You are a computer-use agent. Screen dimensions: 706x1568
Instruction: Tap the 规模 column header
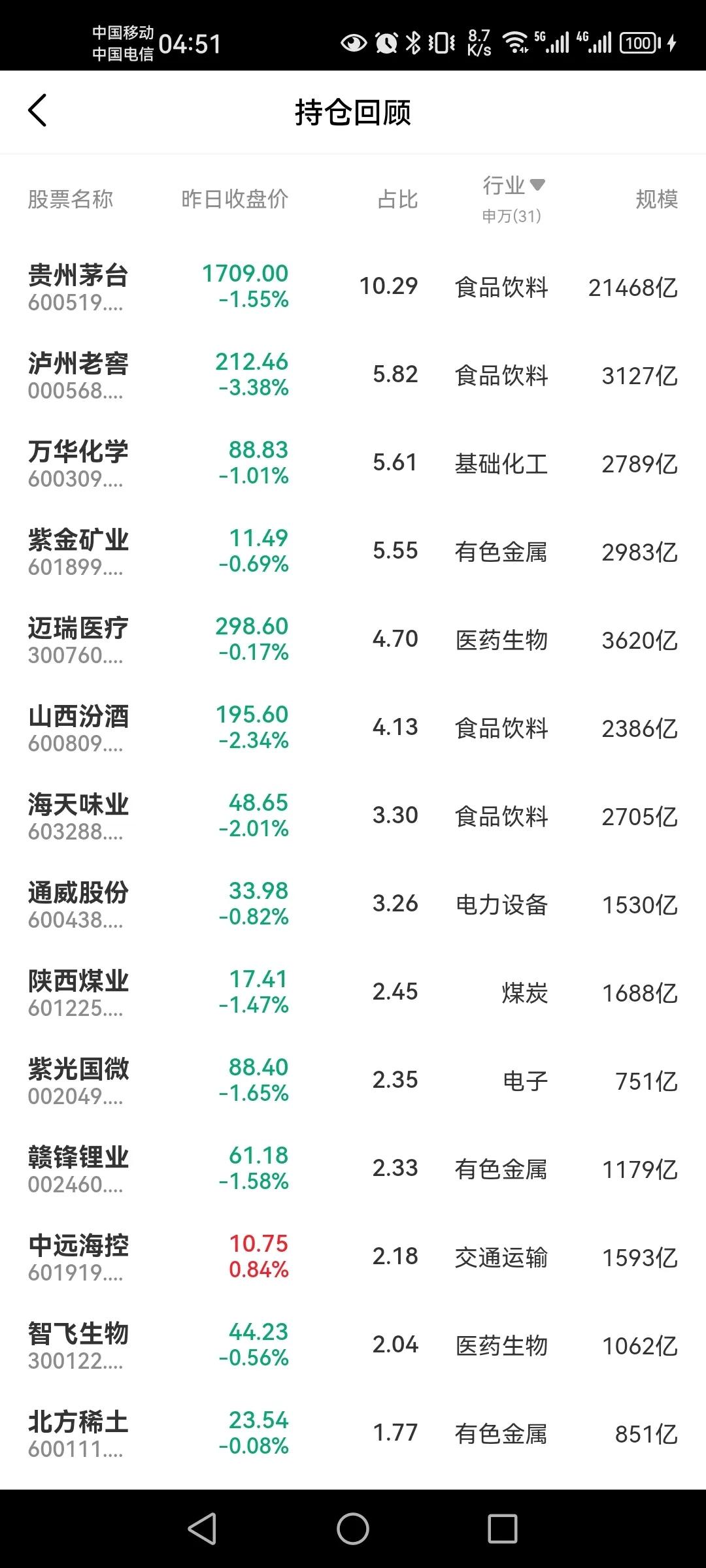pyautogui.click(x=656, y=200)
